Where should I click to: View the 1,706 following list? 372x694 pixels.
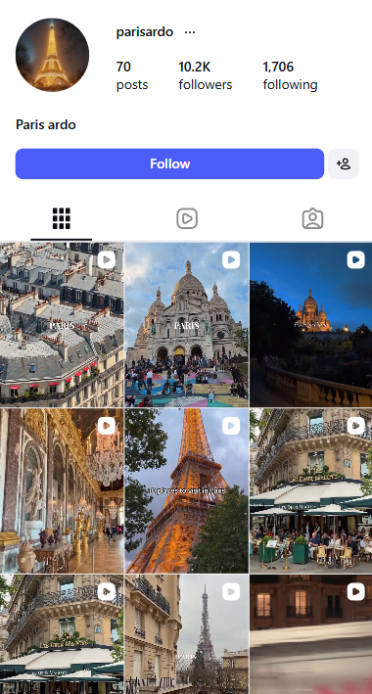[x=290, y=76]
